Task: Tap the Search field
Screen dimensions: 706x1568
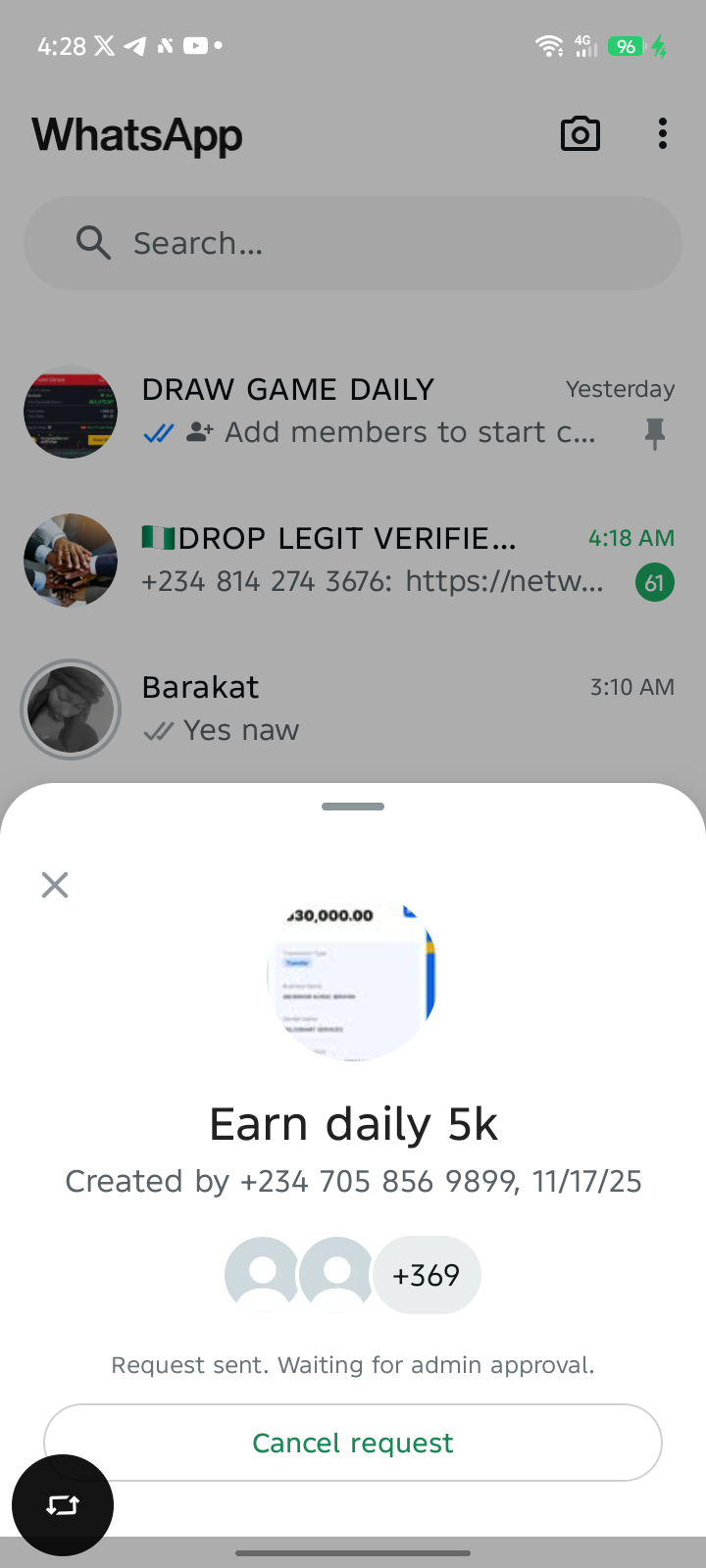Action: (x=353, y=243)
